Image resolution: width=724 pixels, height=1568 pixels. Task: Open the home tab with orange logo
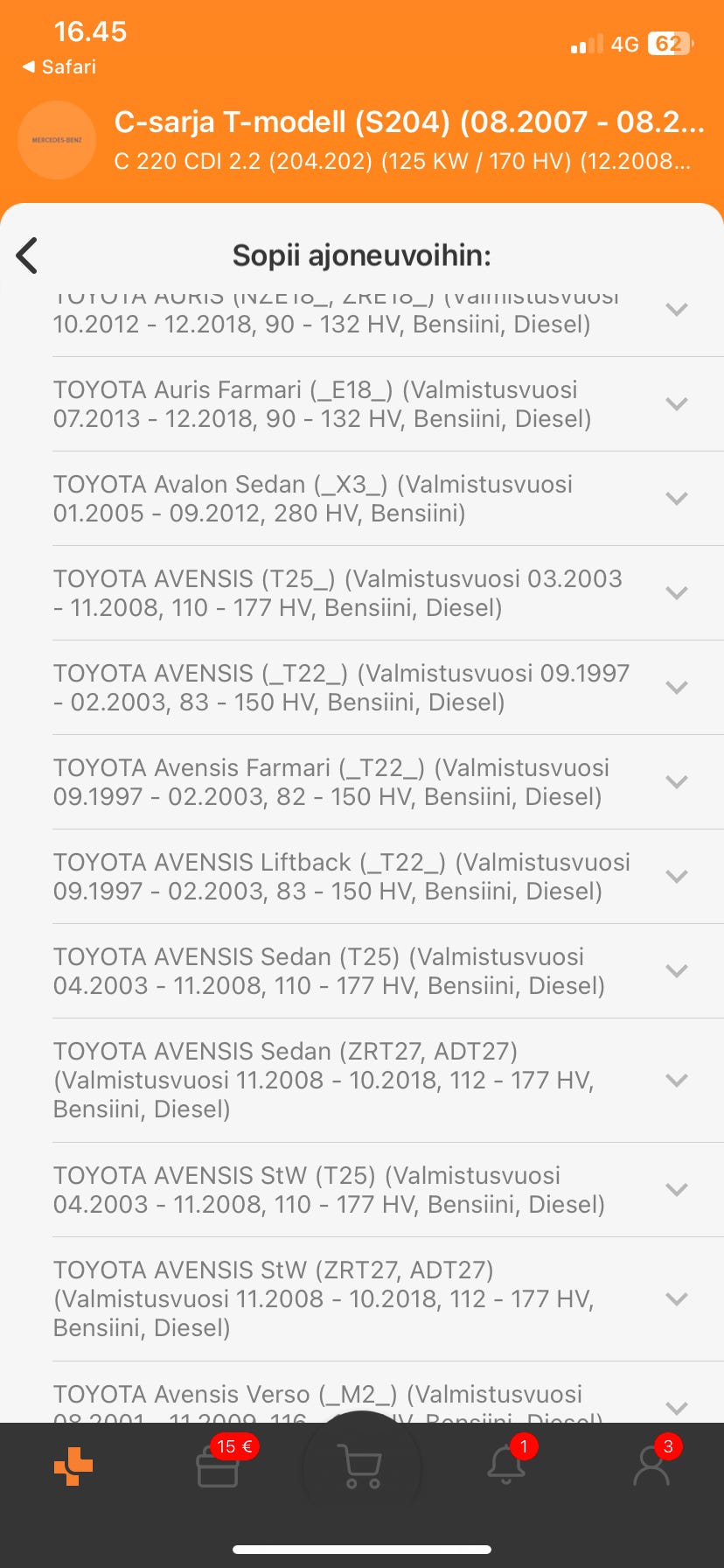pos(73,1466)
